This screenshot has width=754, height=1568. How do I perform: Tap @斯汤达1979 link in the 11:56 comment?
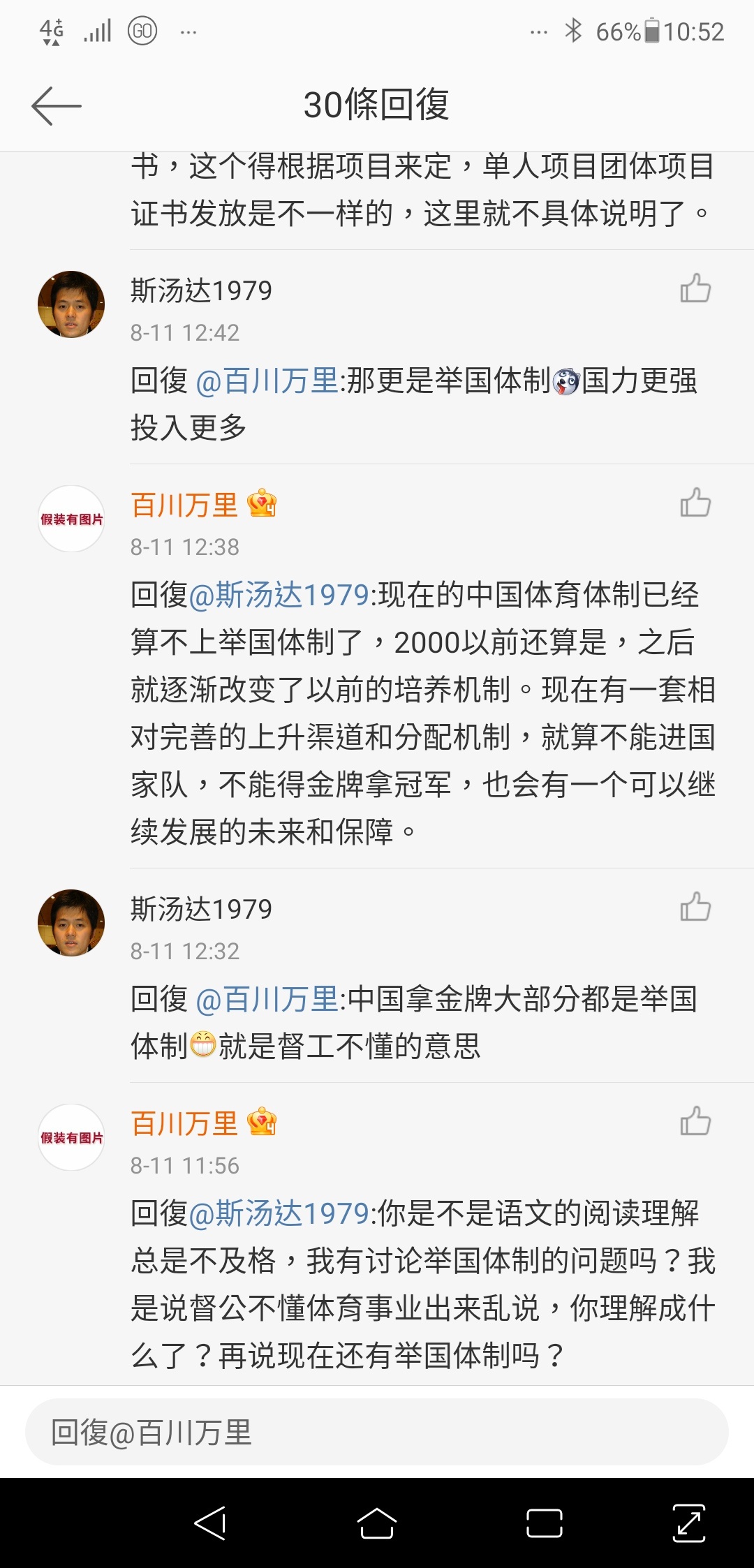(x=279, y=1214)
